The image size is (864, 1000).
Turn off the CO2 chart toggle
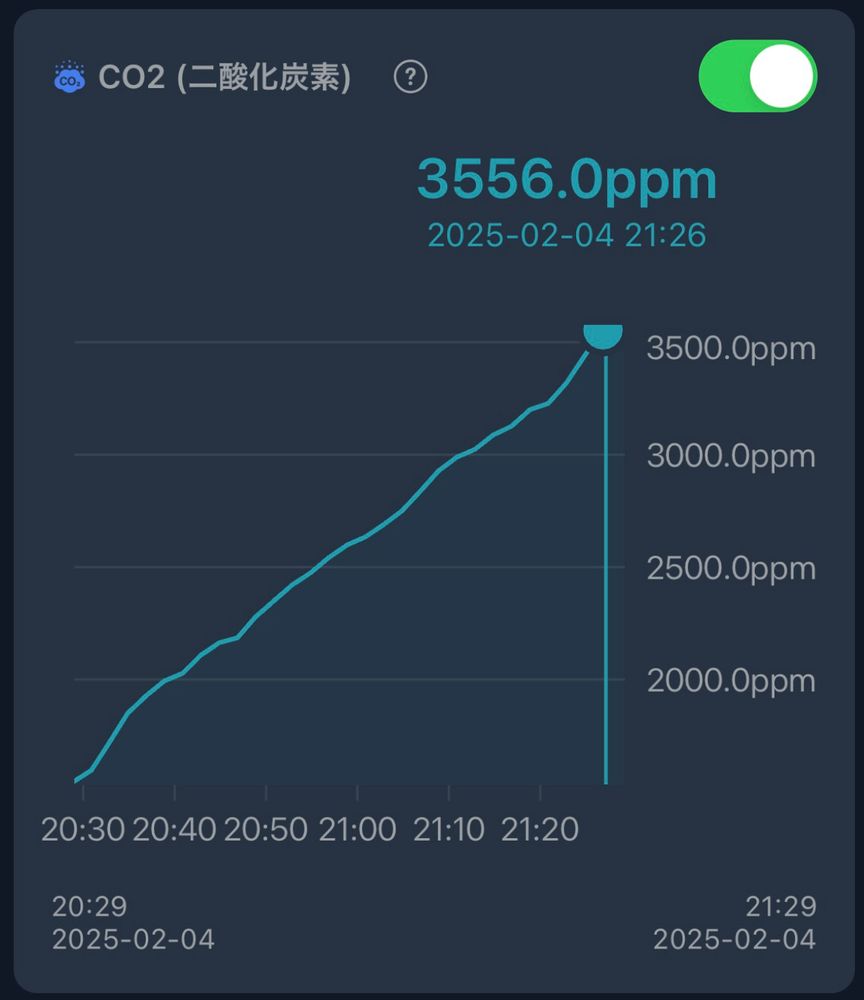(x=758, y=76)
